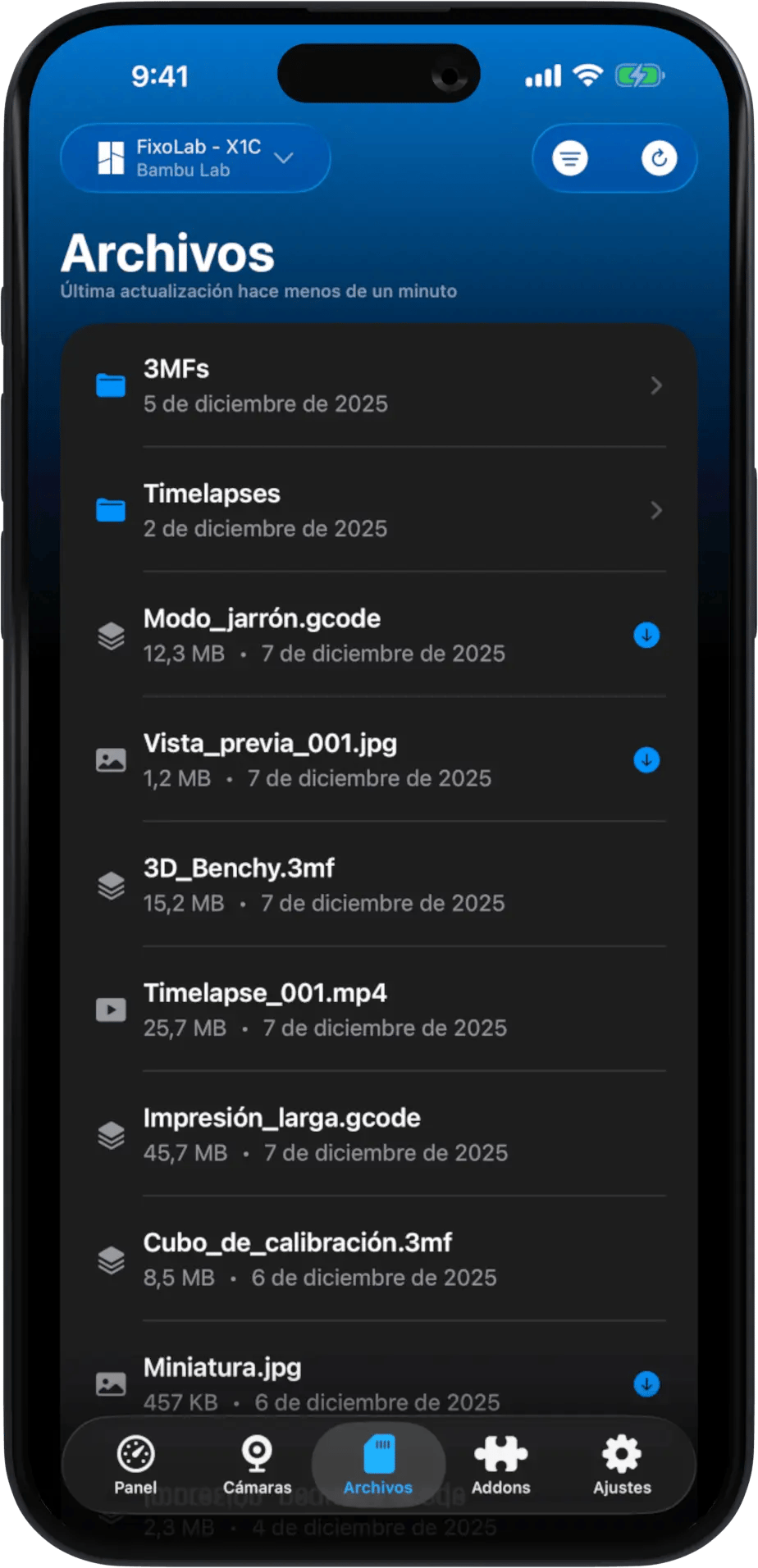Open the Addons tab
758x1568 pixels.
(x=500, y=1465)
